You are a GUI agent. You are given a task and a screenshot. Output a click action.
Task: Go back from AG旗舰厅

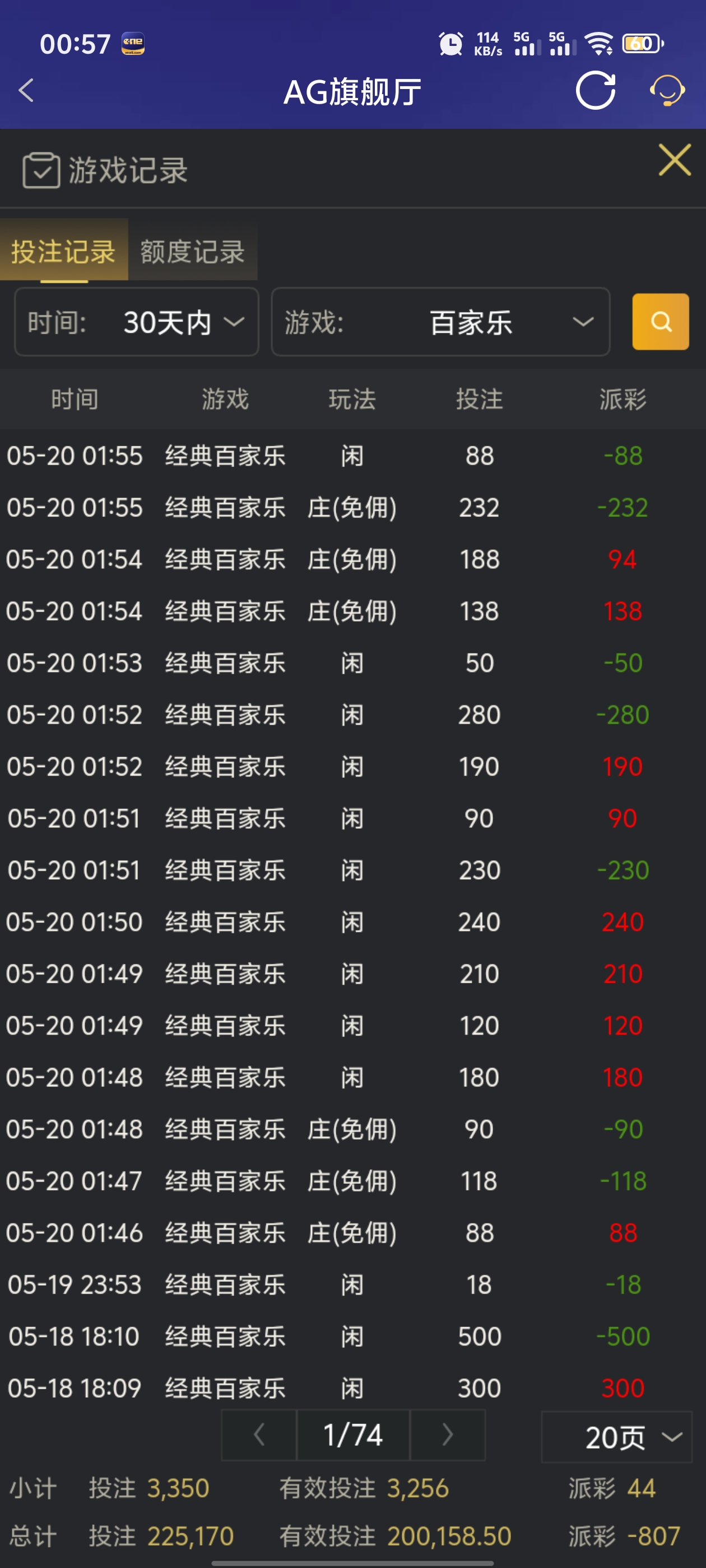click(26, 91)
